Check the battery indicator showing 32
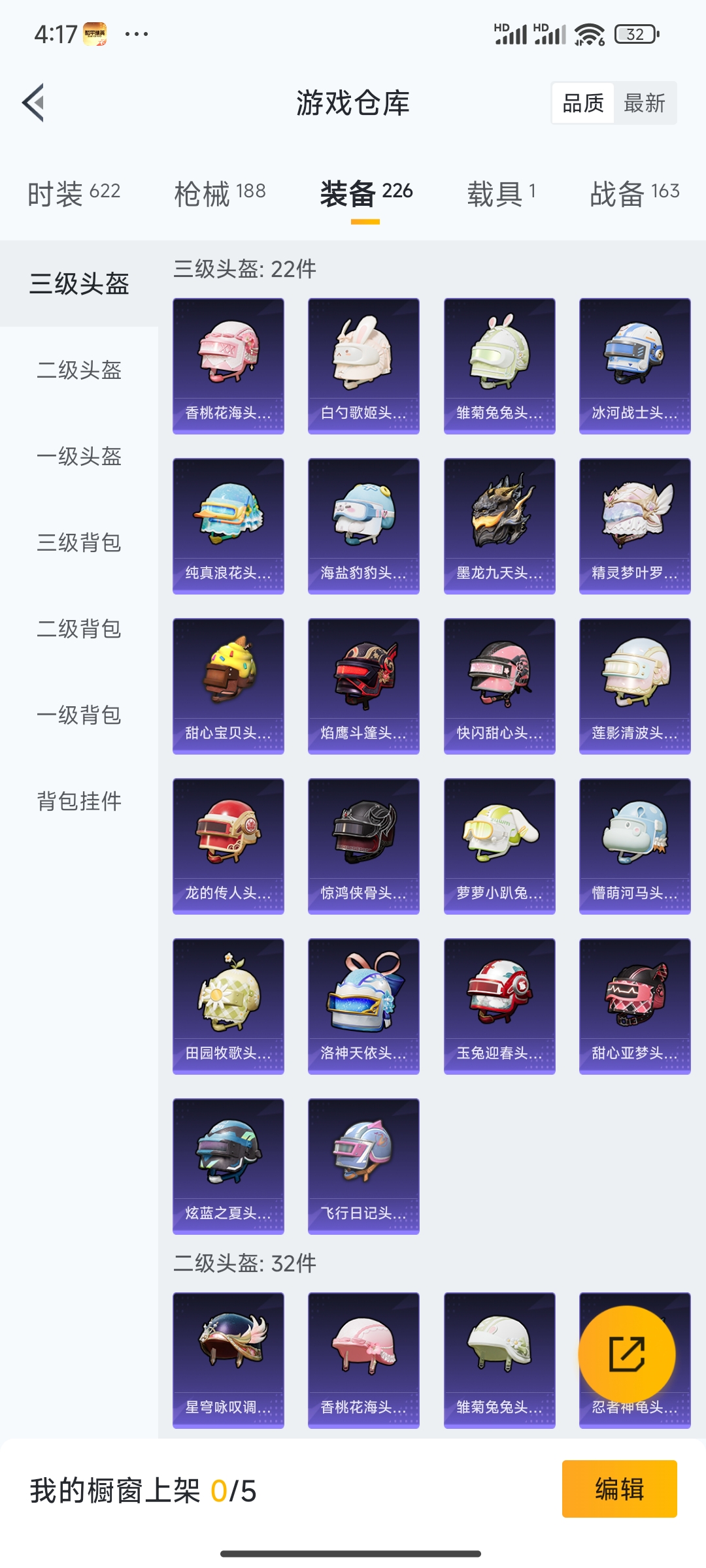The width and height of the screenshot is (706, 1568). (x=632, y=37)
